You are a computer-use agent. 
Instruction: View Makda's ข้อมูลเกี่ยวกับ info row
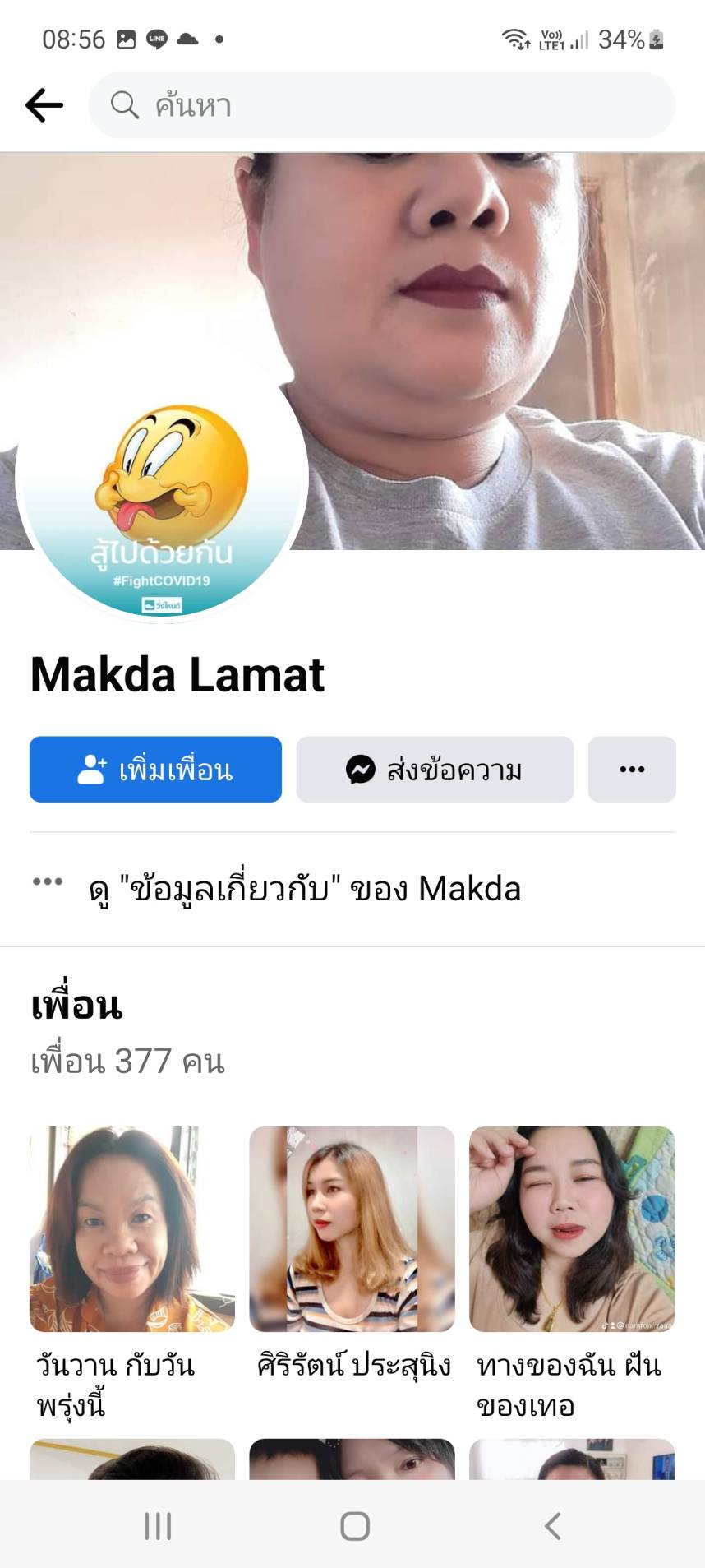304,889
